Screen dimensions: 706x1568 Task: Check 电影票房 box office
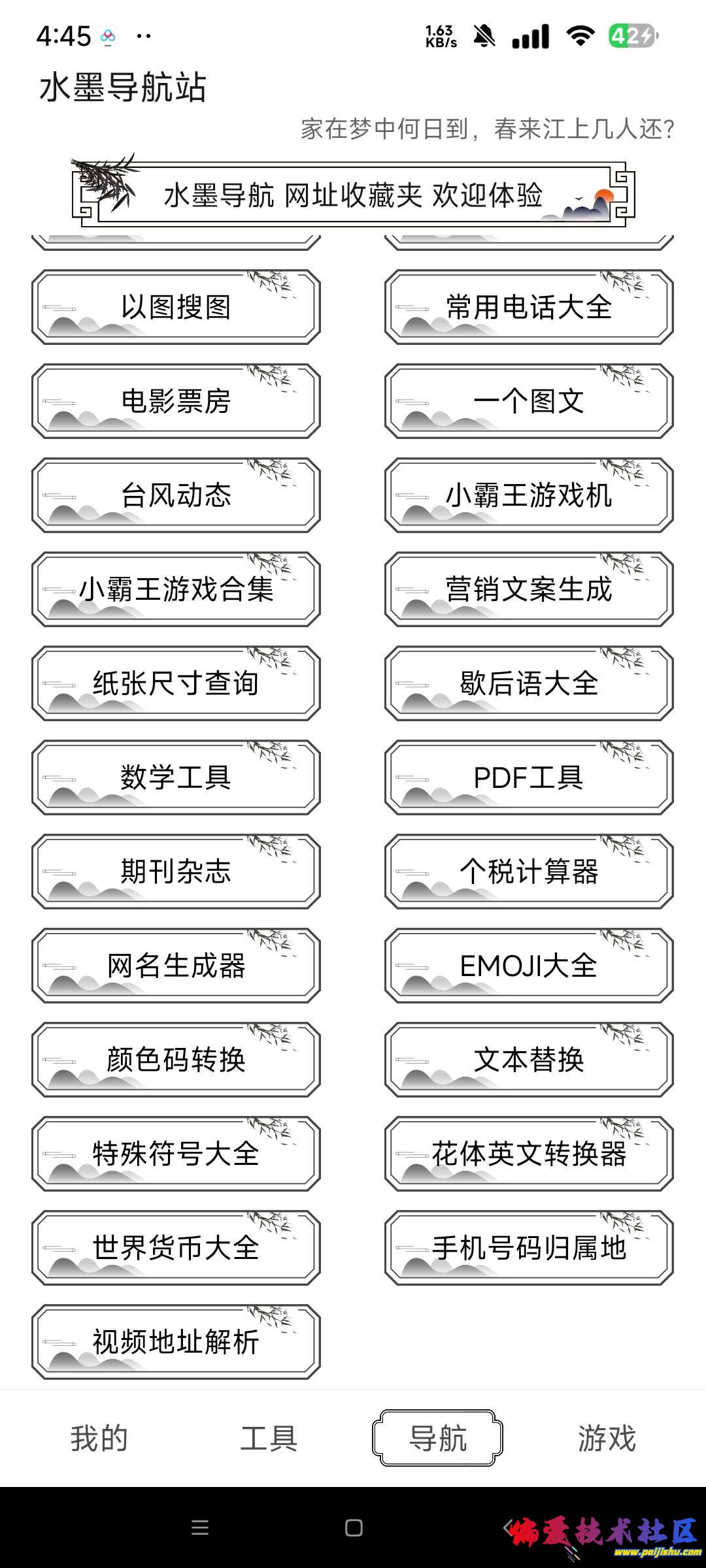coord(176,401)
